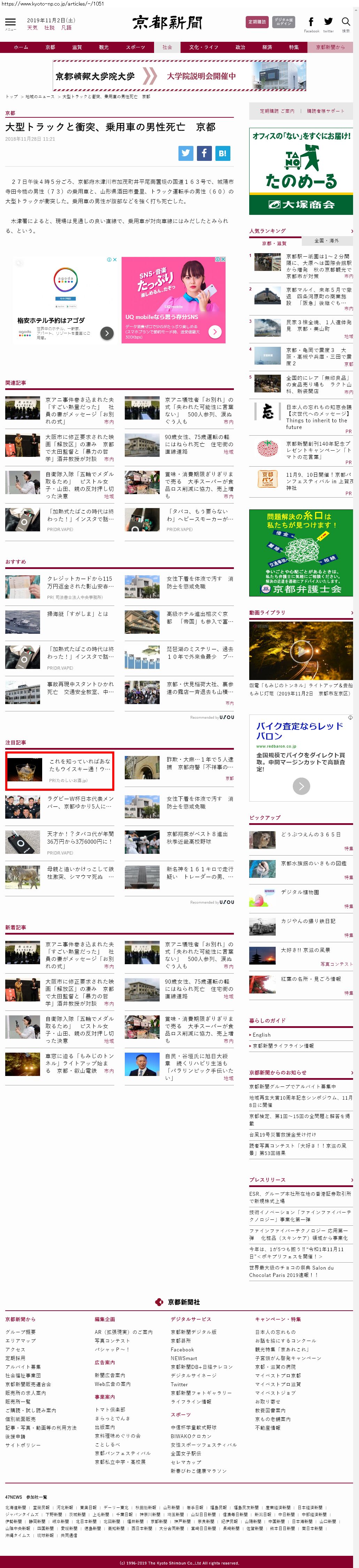Image resolution: width=359 pixels, height=1568 pixels.
Task: Select the スポーツ navigation tab
Action: 135,47
